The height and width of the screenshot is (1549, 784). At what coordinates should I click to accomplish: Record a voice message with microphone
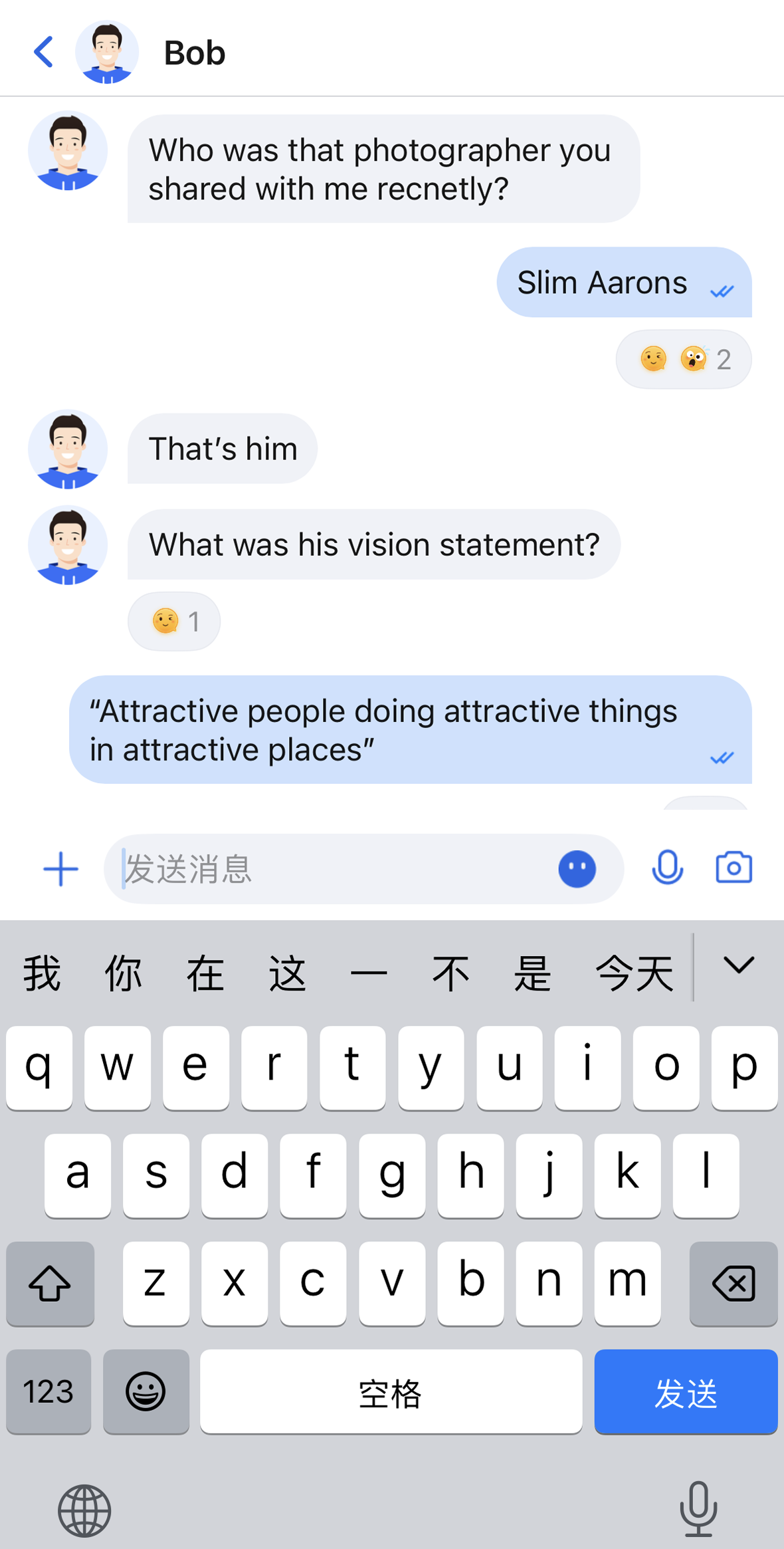tap(667, 868)
